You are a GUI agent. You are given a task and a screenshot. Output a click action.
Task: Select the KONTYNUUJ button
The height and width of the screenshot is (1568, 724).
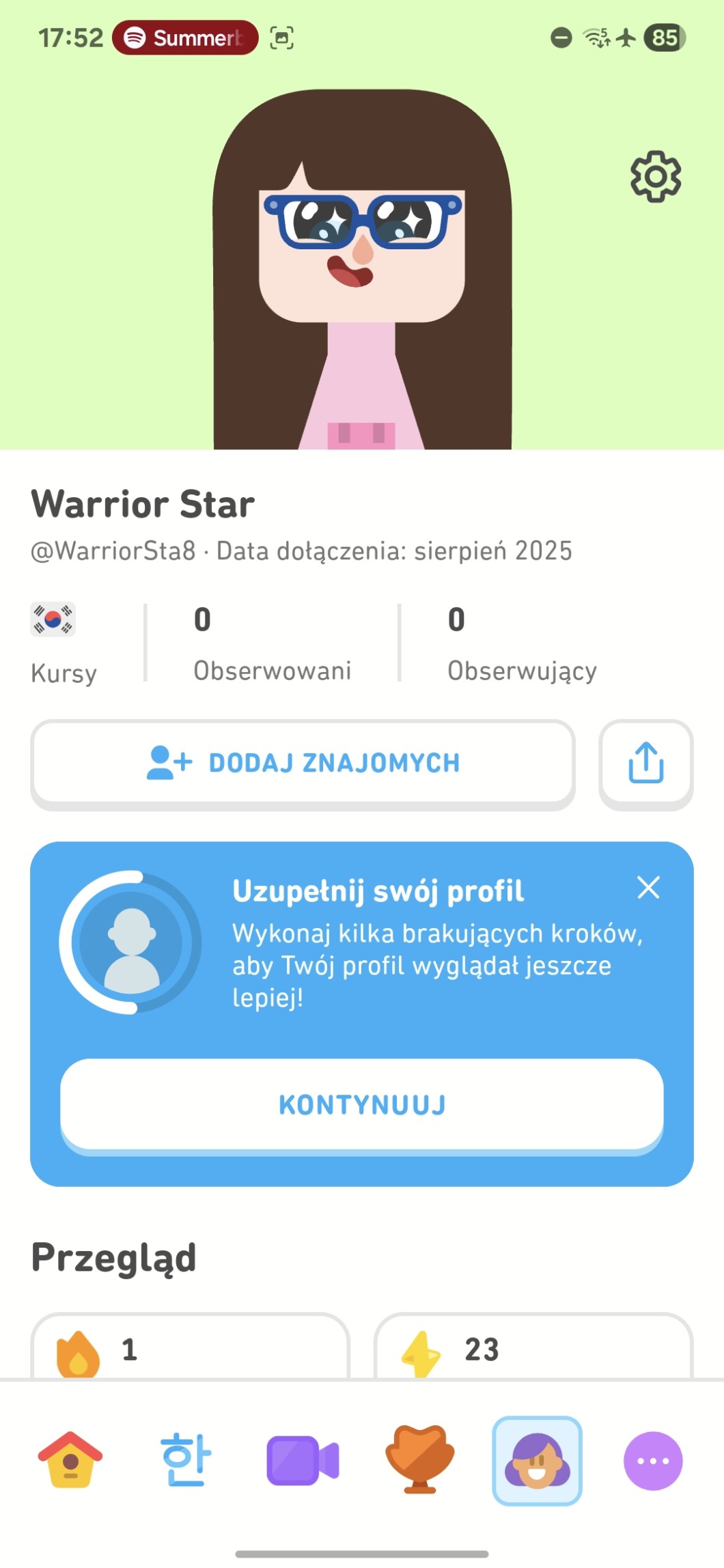click(361, 1104)
